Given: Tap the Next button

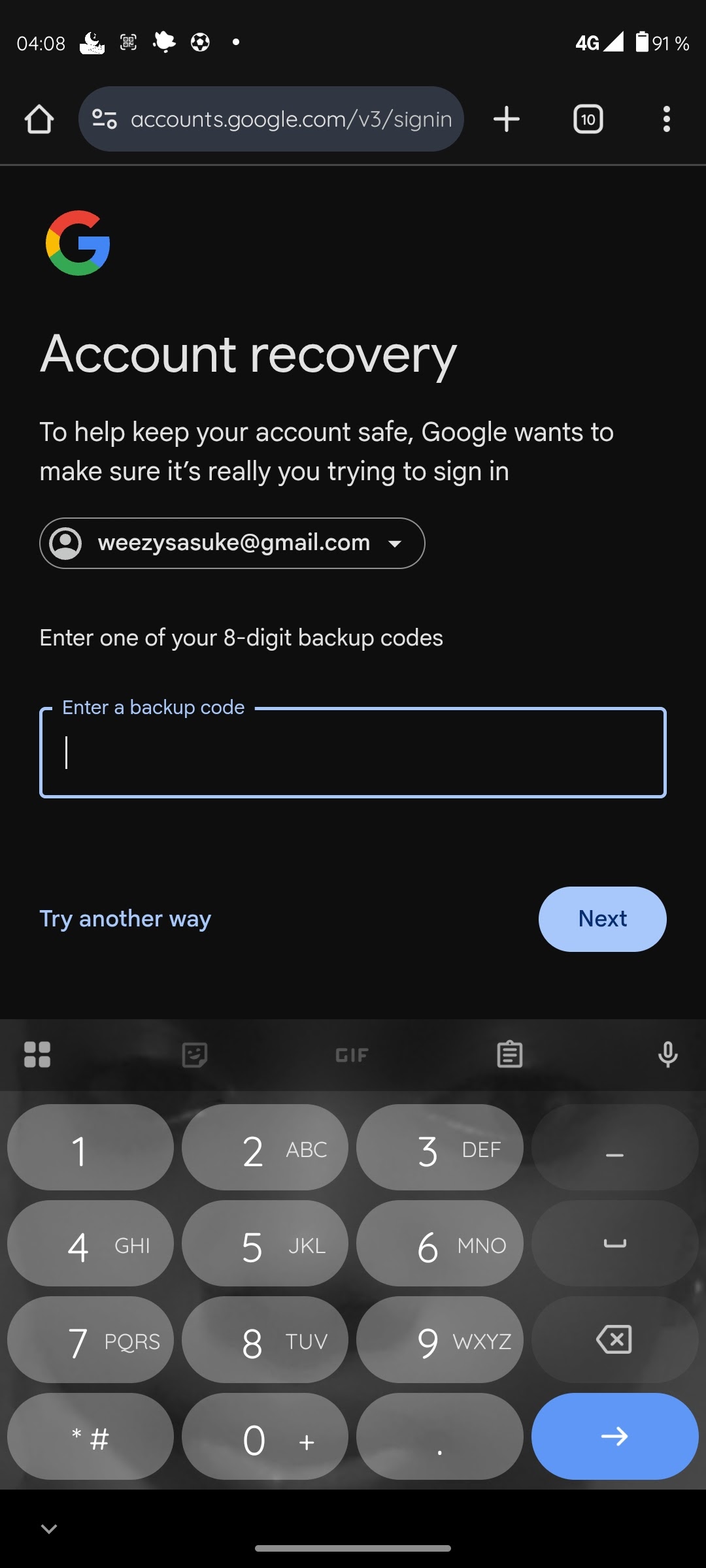Looking at the screenshot, I should pyautogui.click(x=602, y=919).
